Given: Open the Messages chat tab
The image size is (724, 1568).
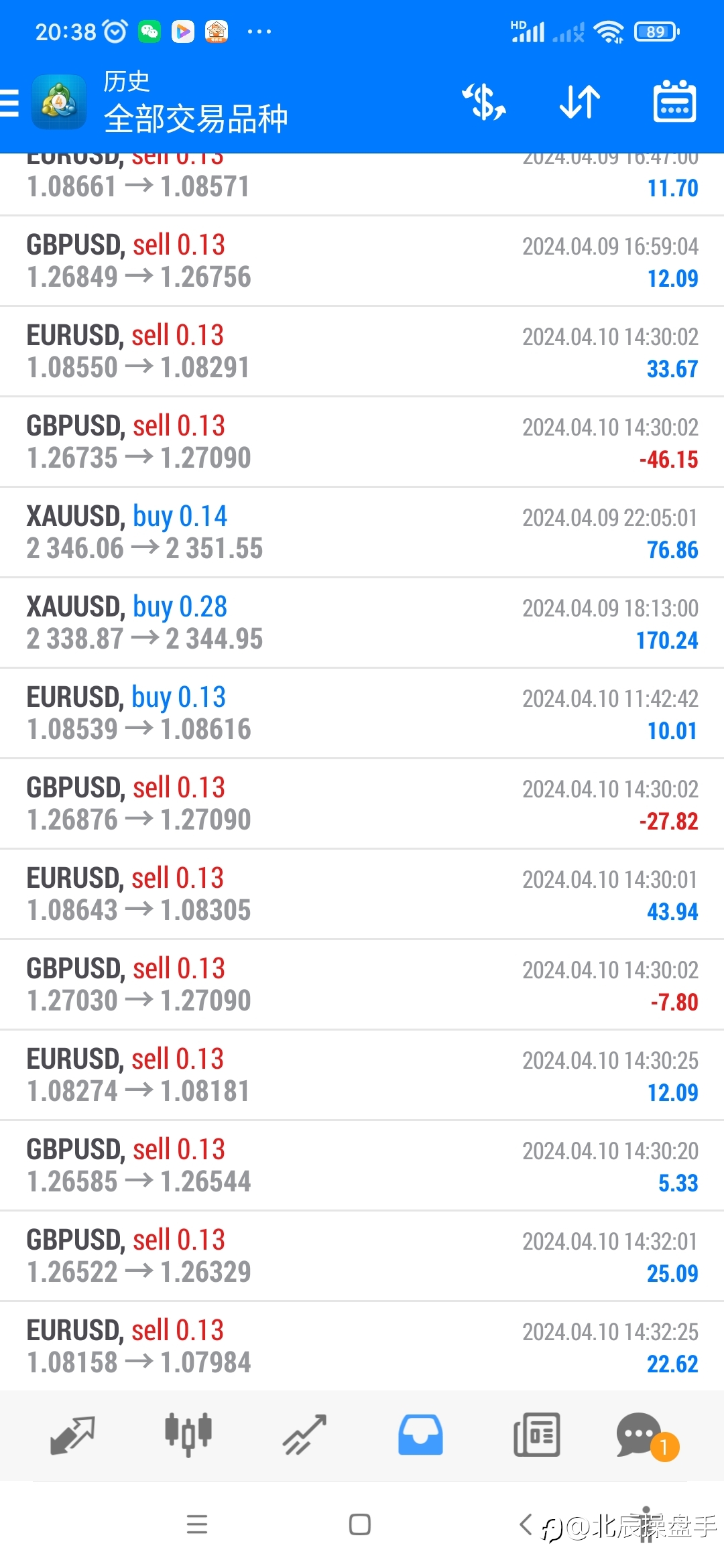Looking at the screenshot, I should pyautogui.click(x=642, y=1435).
